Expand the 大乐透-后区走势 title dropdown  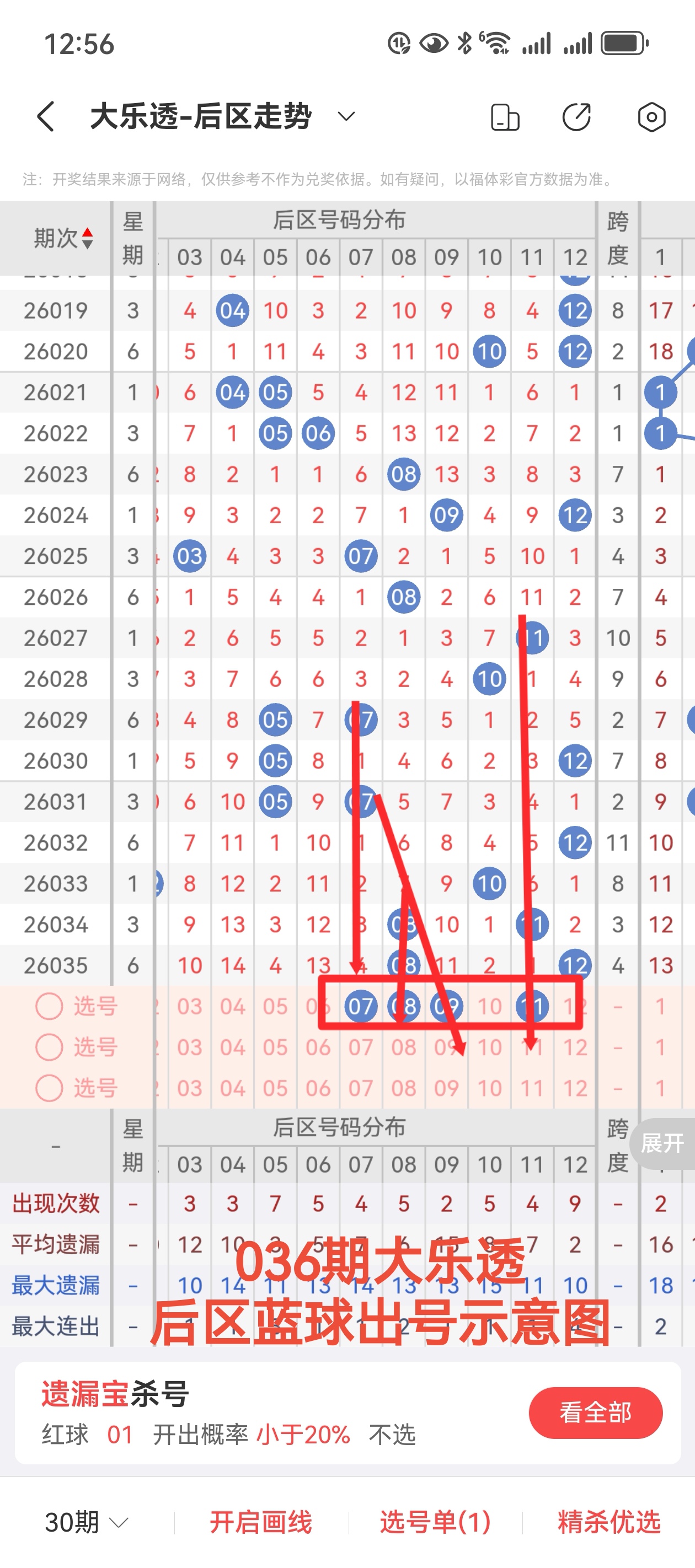click(346, 116)
